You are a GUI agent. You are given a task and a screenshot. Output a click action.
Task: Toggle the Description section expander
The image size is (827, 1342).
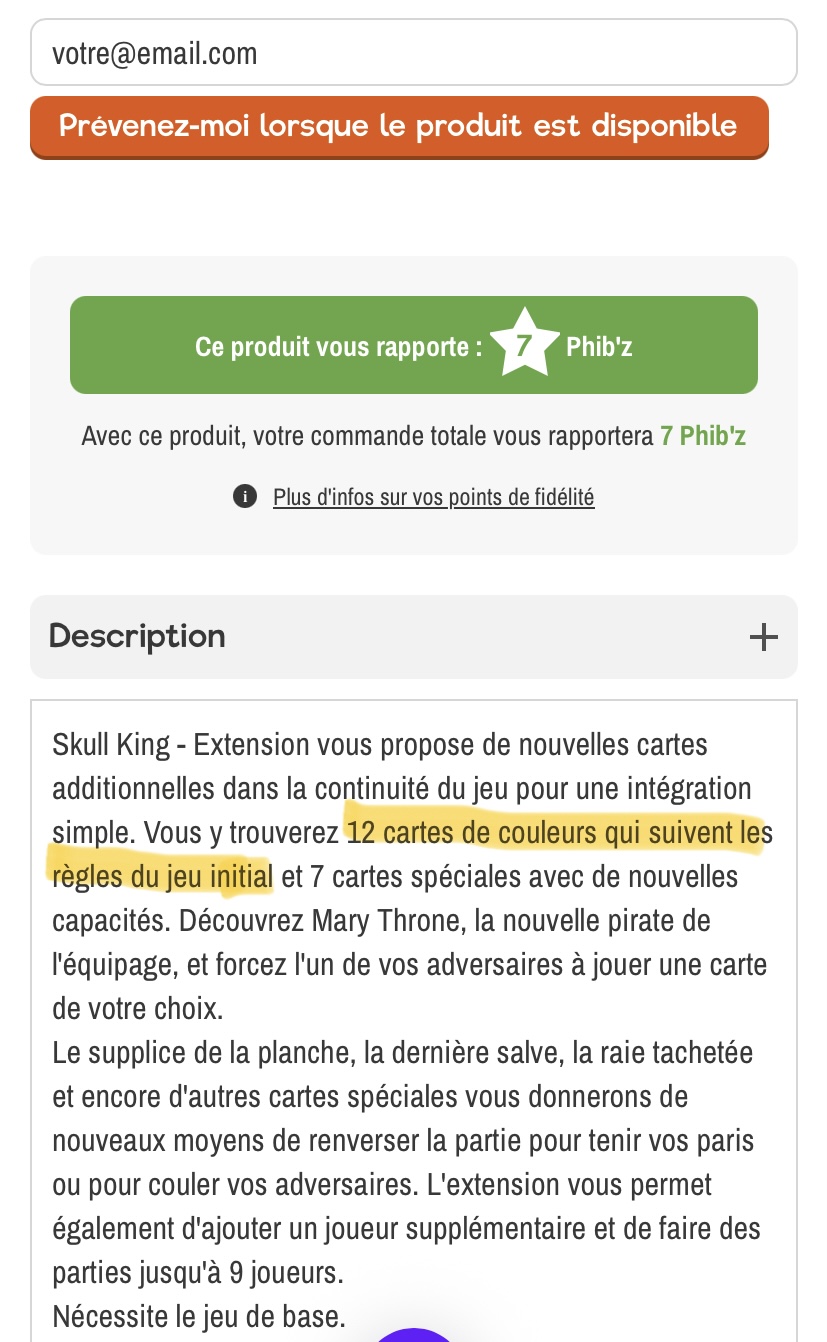click(x=763, y=637)
